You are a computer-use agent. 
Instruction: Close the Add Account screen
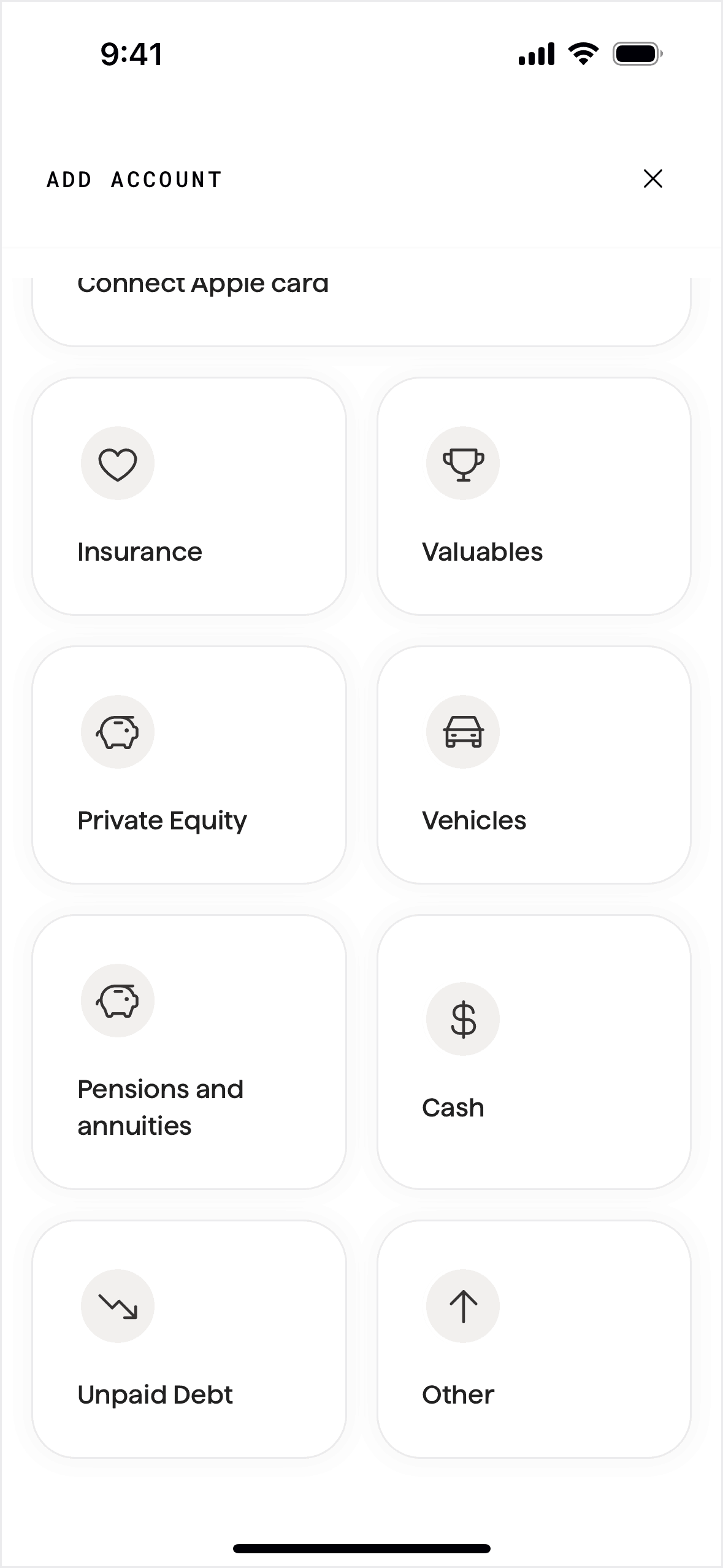(652, 179)
